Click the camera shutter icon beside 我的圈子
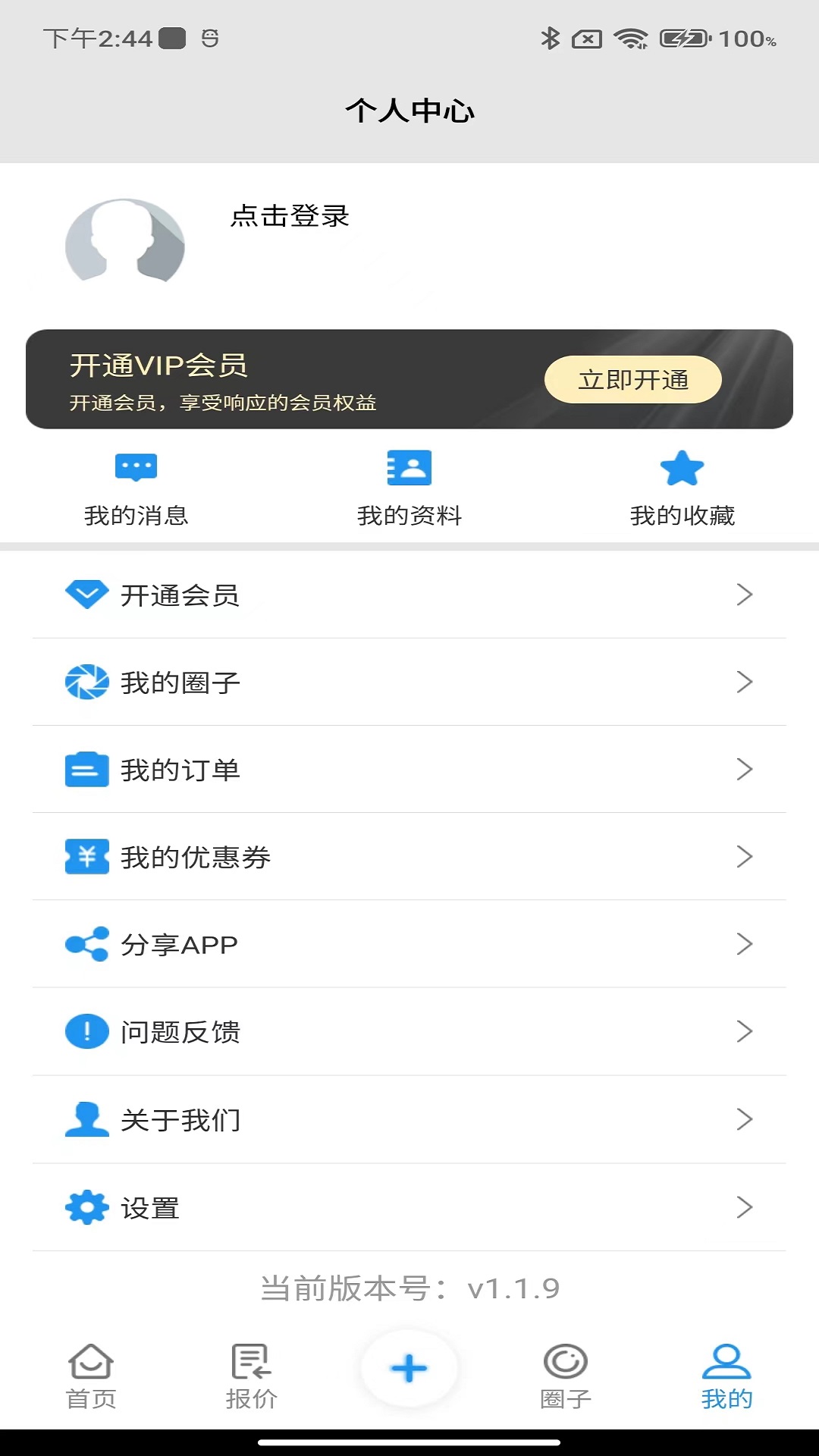The width and height of the screenshot is (819, 1456). [86, 682]
